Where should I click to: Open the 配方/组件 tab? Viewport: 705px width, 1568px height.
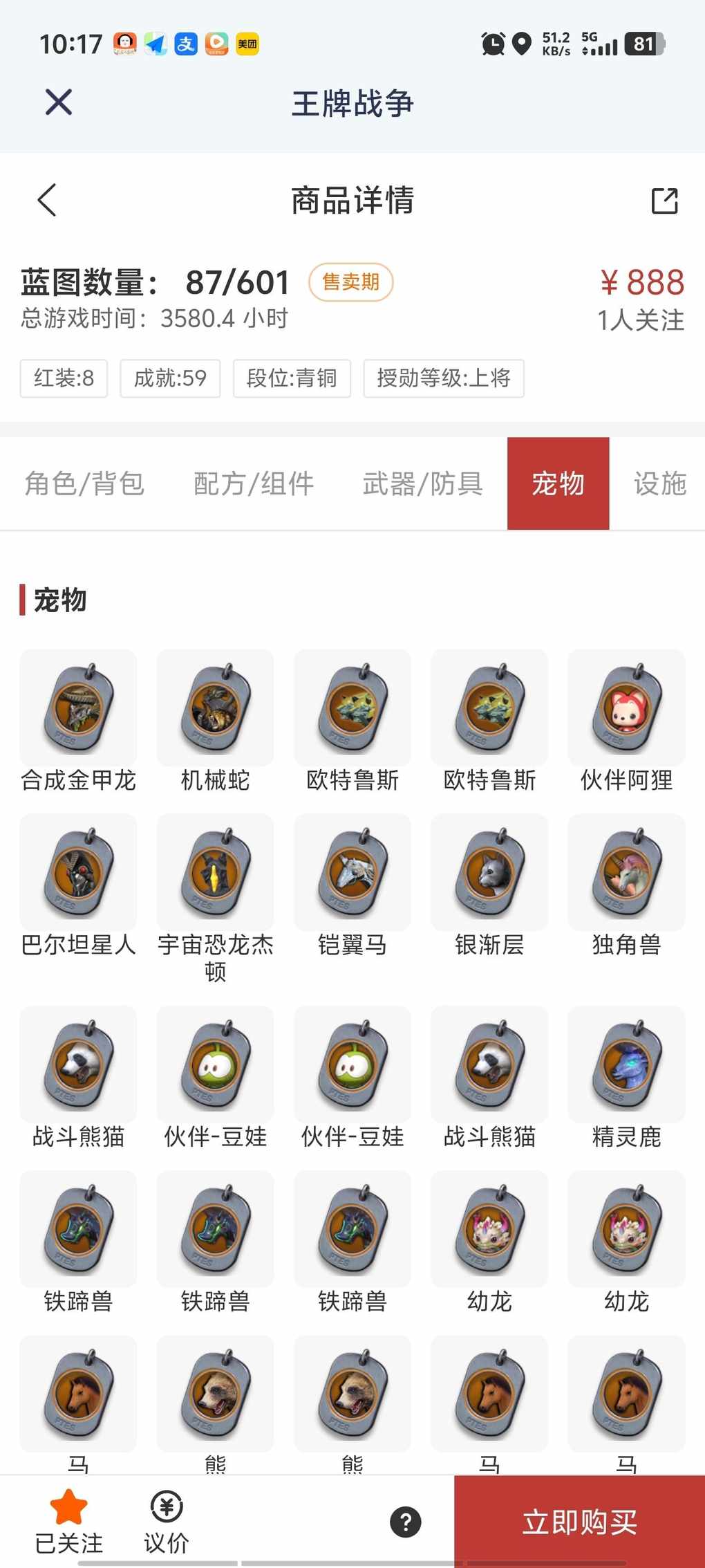pyautogui.click(x=254, y=483)
